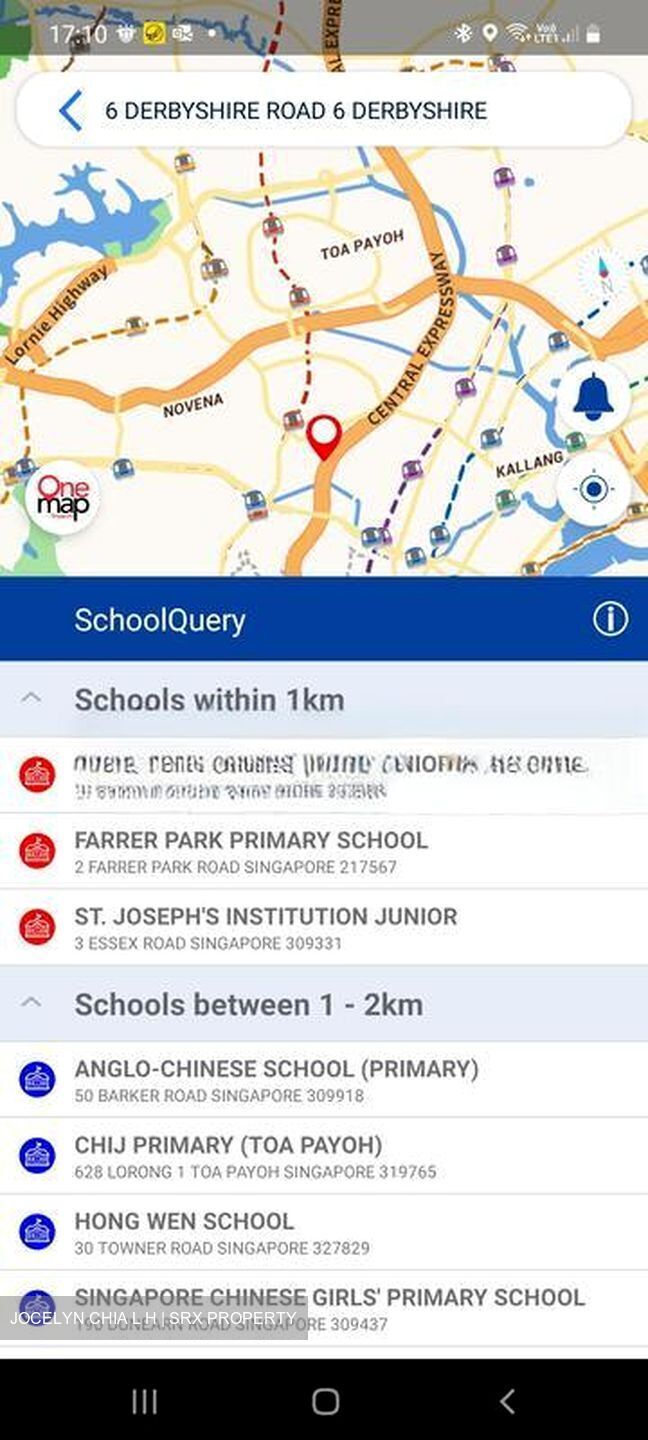Image resolution: width=648 pixels, height=1440 pixels.
Task: Select St. Joseph's Institution Junior
Action: (x=265, y=927)
